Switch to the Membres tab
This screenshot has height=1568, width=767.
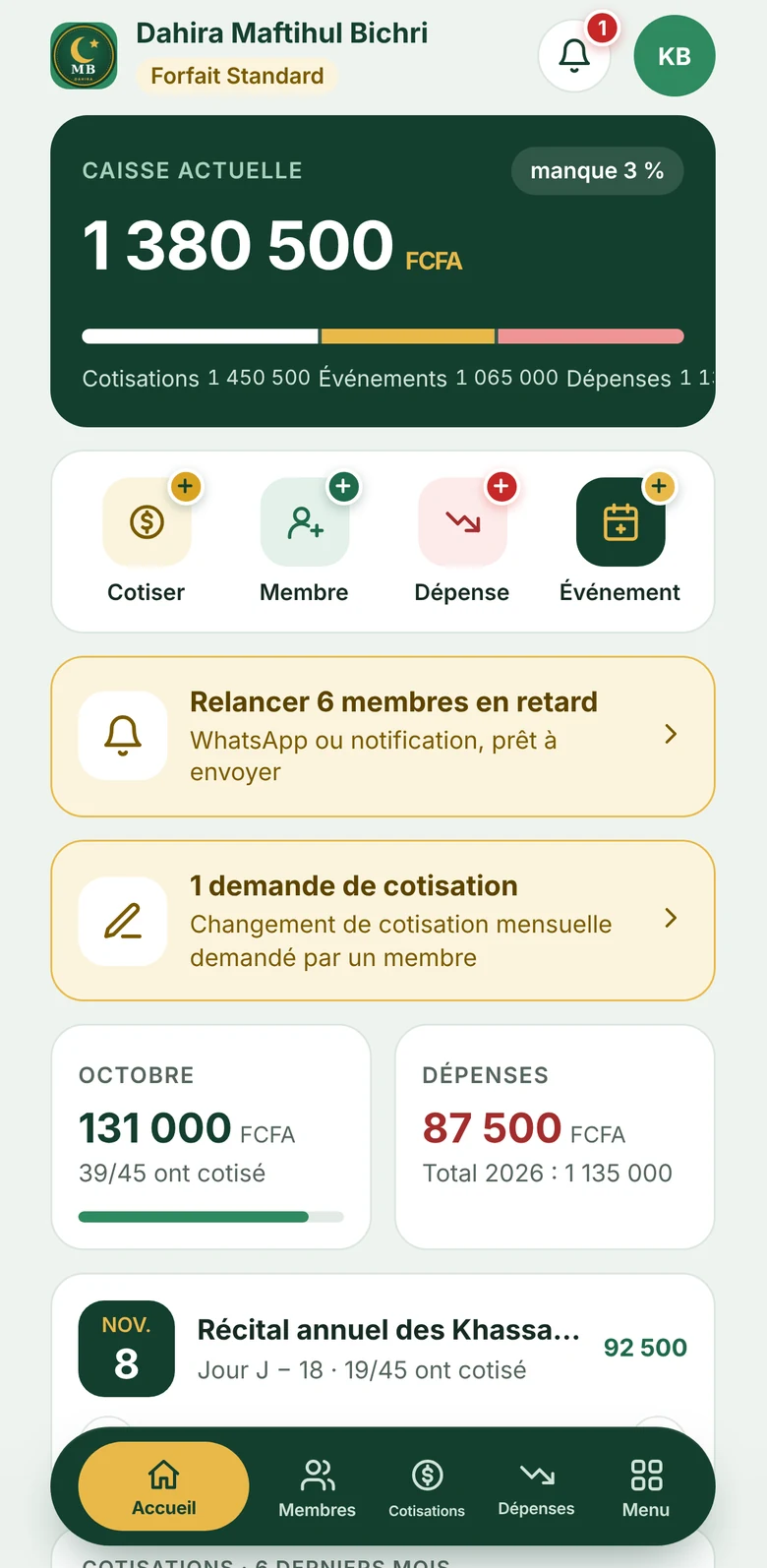(x=317, y=1486)
